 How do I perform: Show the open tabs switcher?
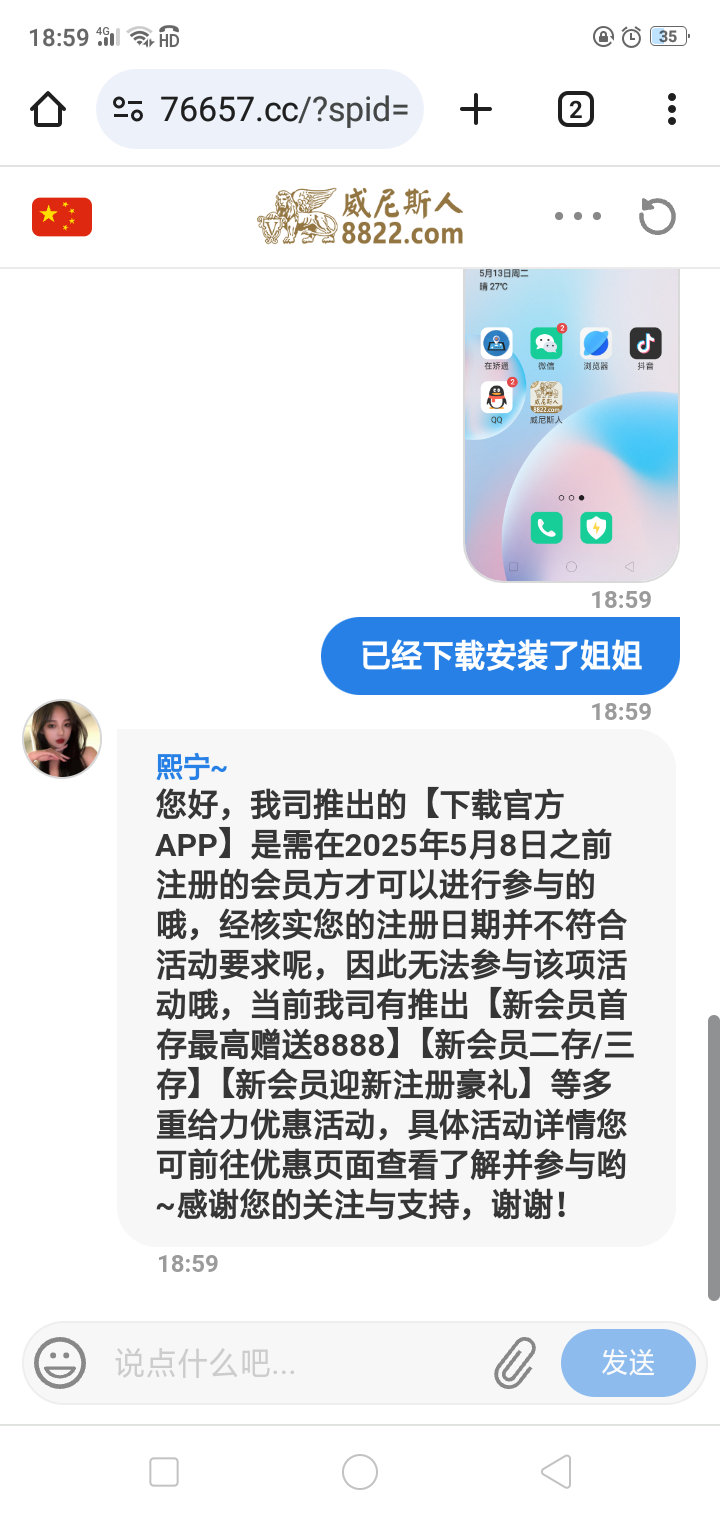point(575,109)
